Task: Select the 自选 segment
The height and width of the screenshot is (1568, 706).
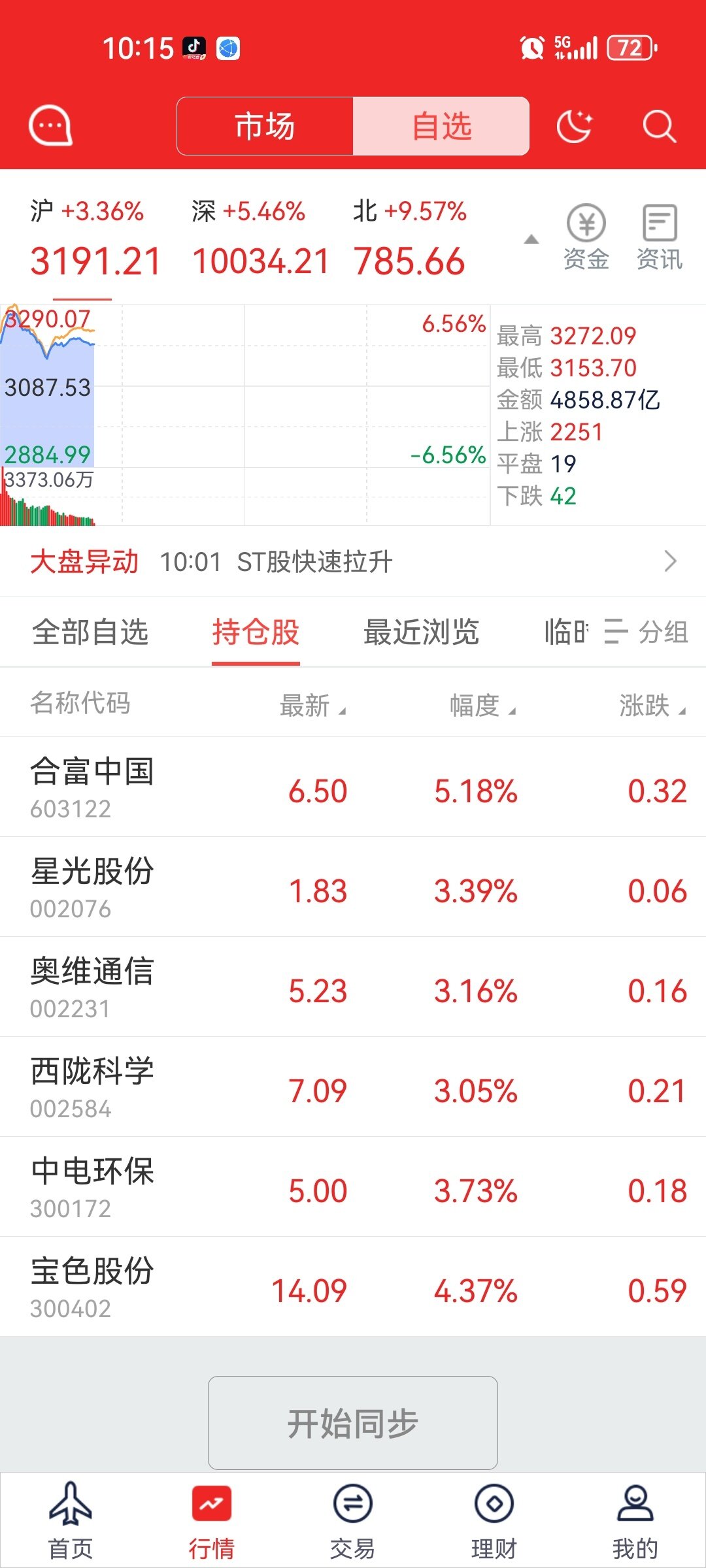Action: pos(441,126)
